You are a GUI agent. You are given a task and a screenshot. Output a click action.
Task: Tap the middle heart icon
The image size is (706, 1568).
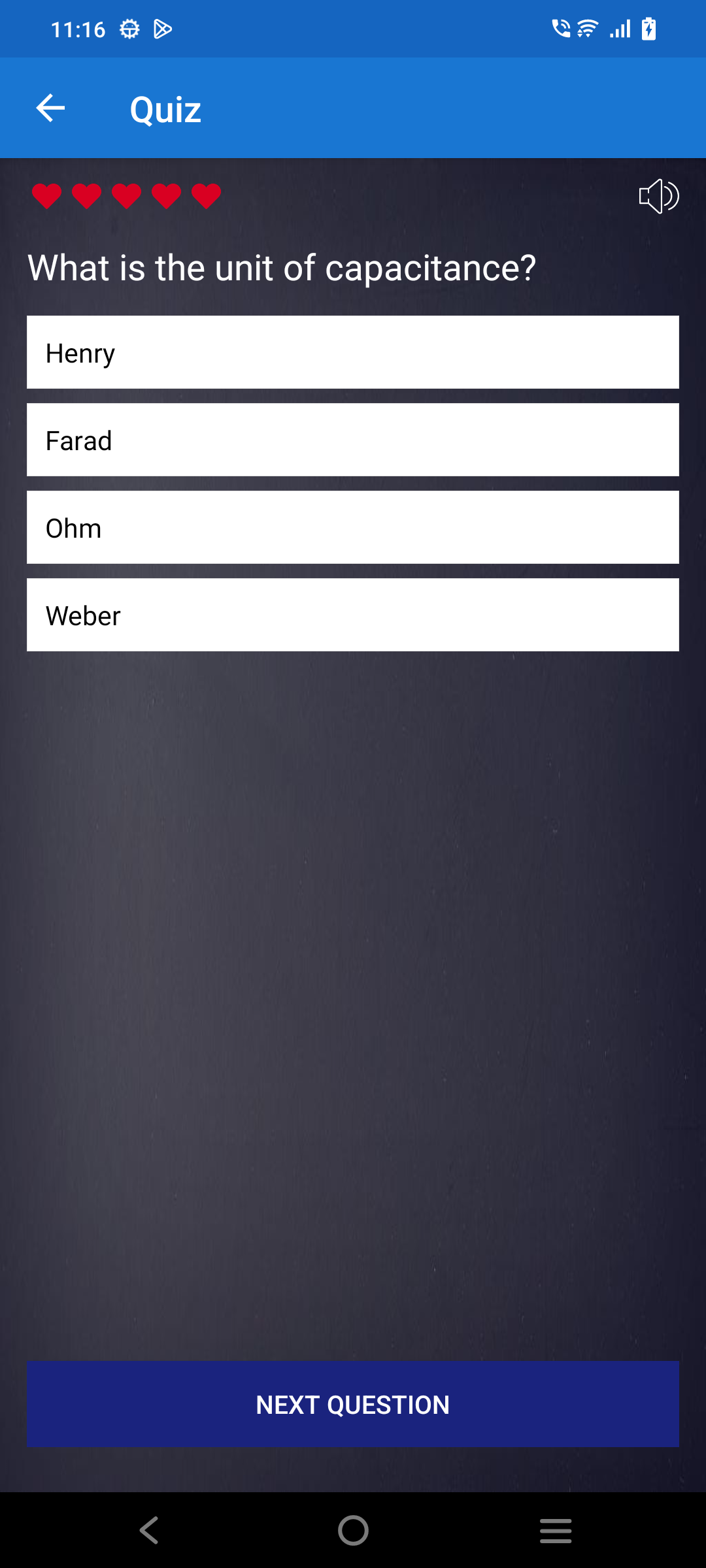(x=127, y=195)
